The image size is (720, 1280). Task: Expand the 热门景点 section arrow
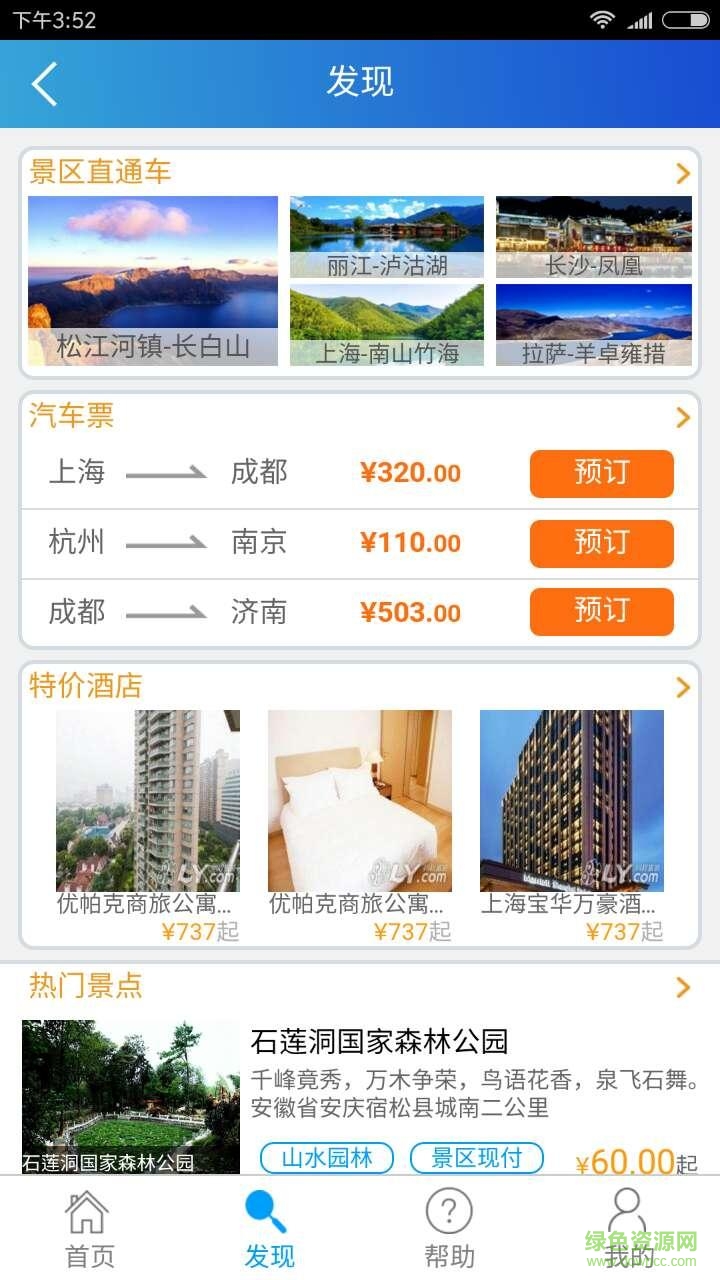683,988
